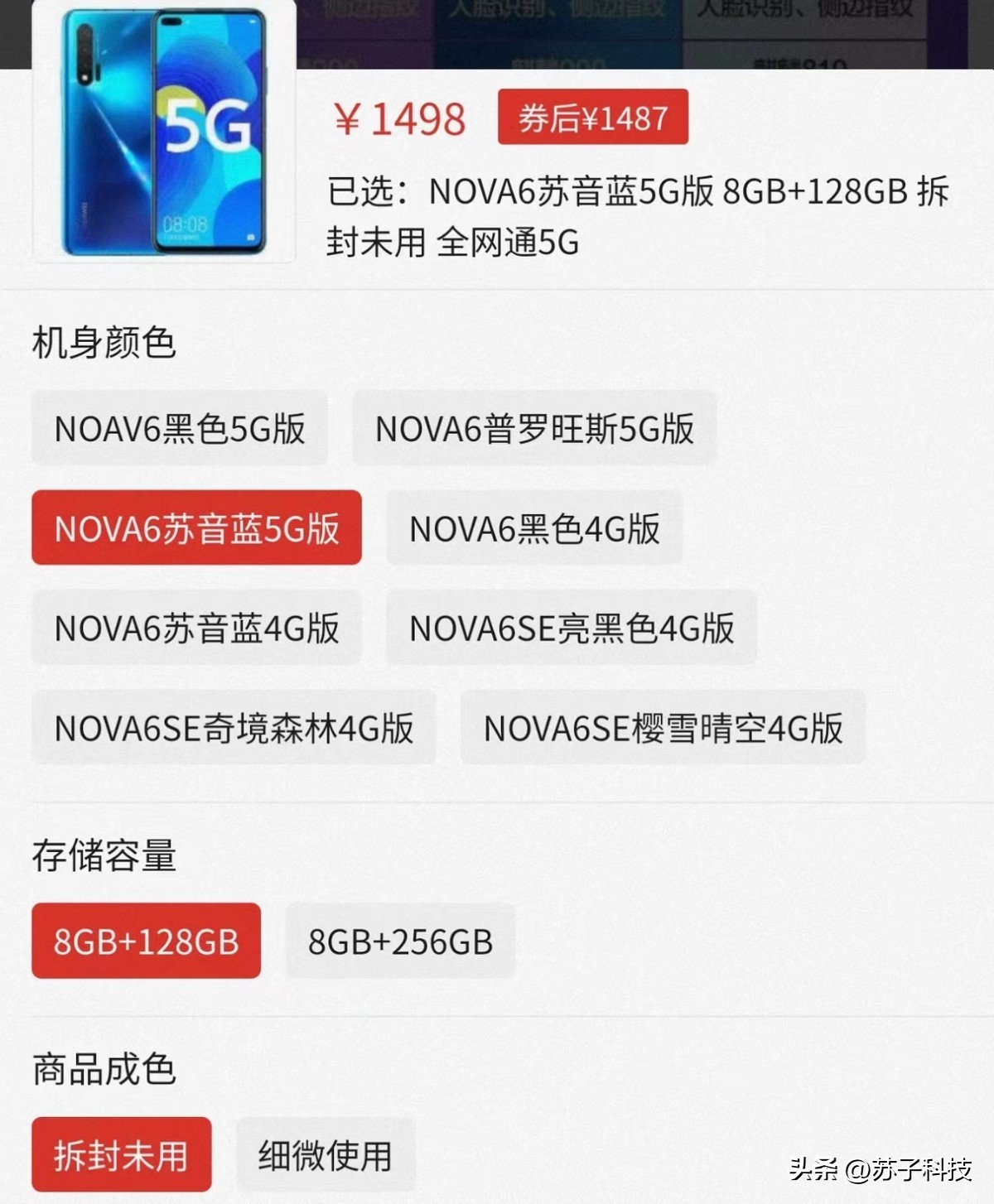Select the NOVA6普罗旺斯5G版 color option
Image resolution: width=994 pixels, height=1204 pixels.
click(534, 428)
